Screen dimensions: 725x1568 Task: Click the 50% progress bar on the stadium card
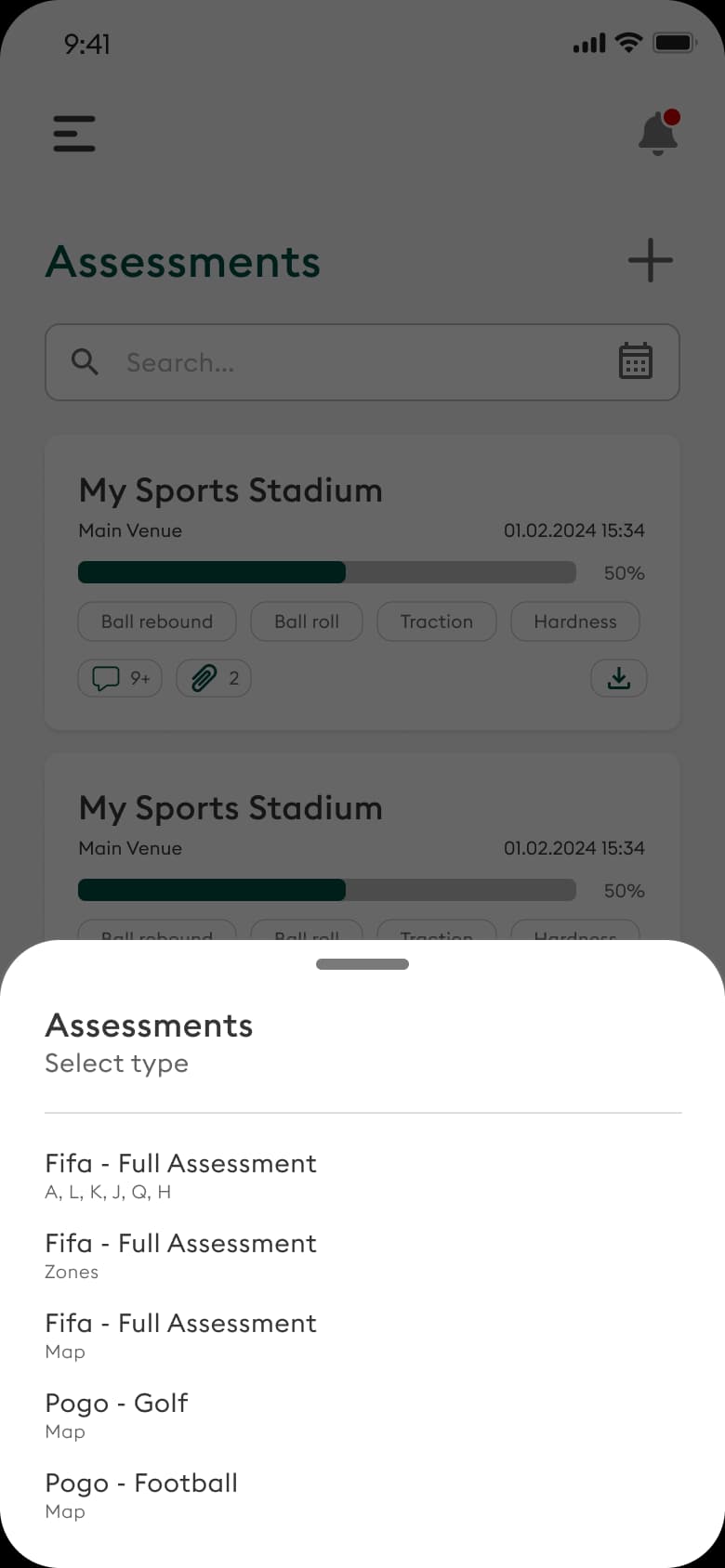click(325, 572)
